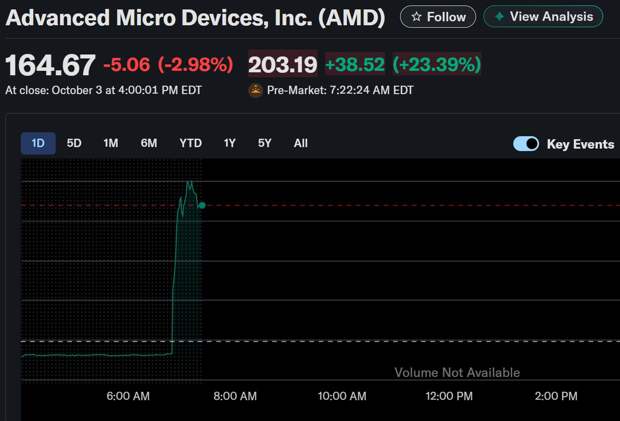This screenshot has height=421, width=620.
Task: Open View Analysis for AMD
Action: click(x=543, y=17)
